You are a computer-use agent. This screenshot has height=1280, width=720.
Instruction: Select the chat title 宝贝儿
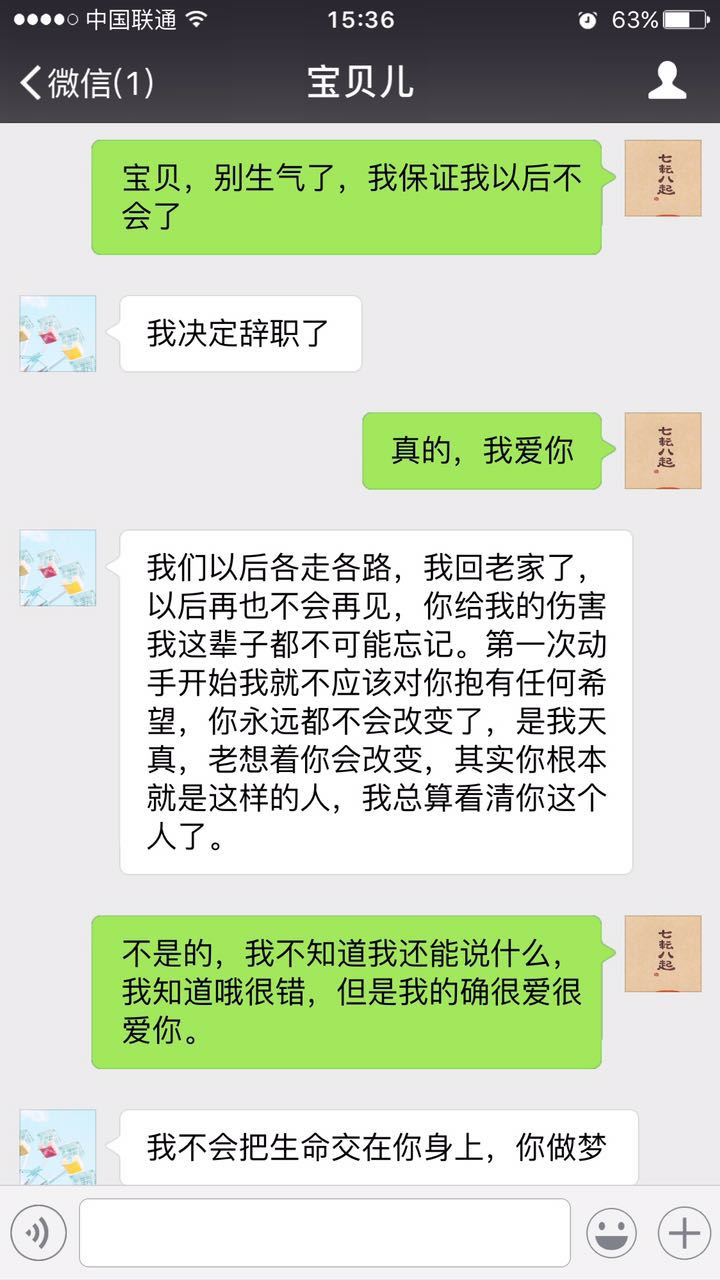(x=360, y=82)
